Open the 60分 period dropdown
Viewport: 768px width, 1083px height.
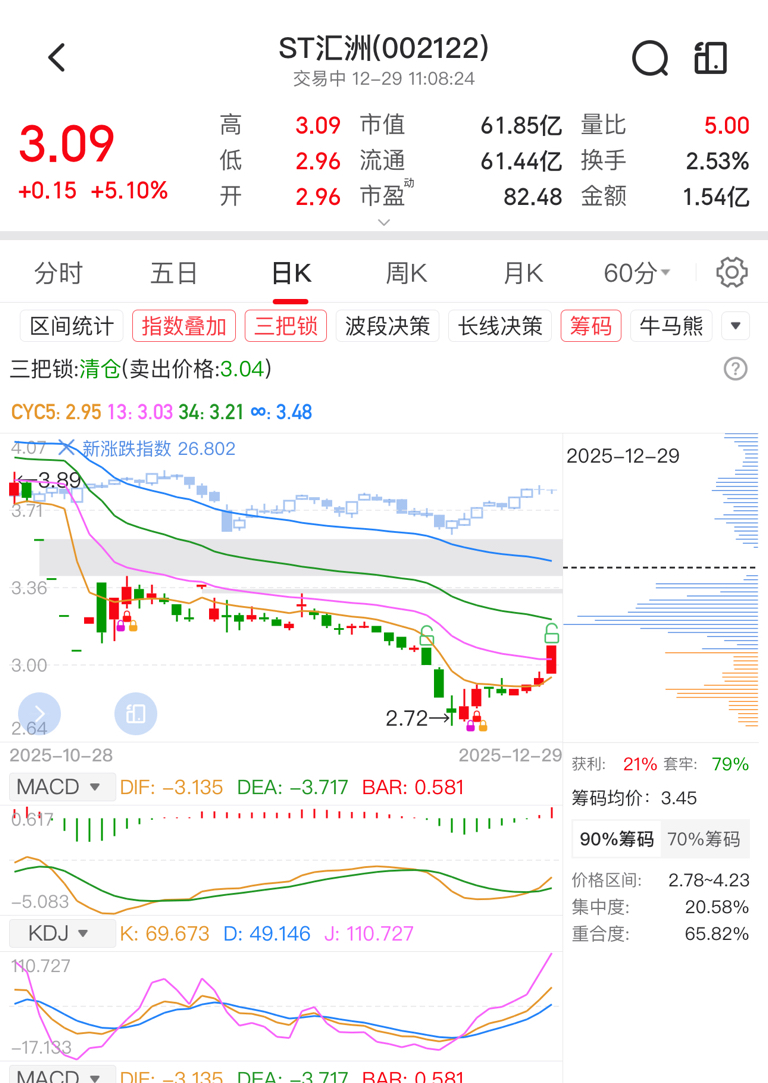[637, 273]
